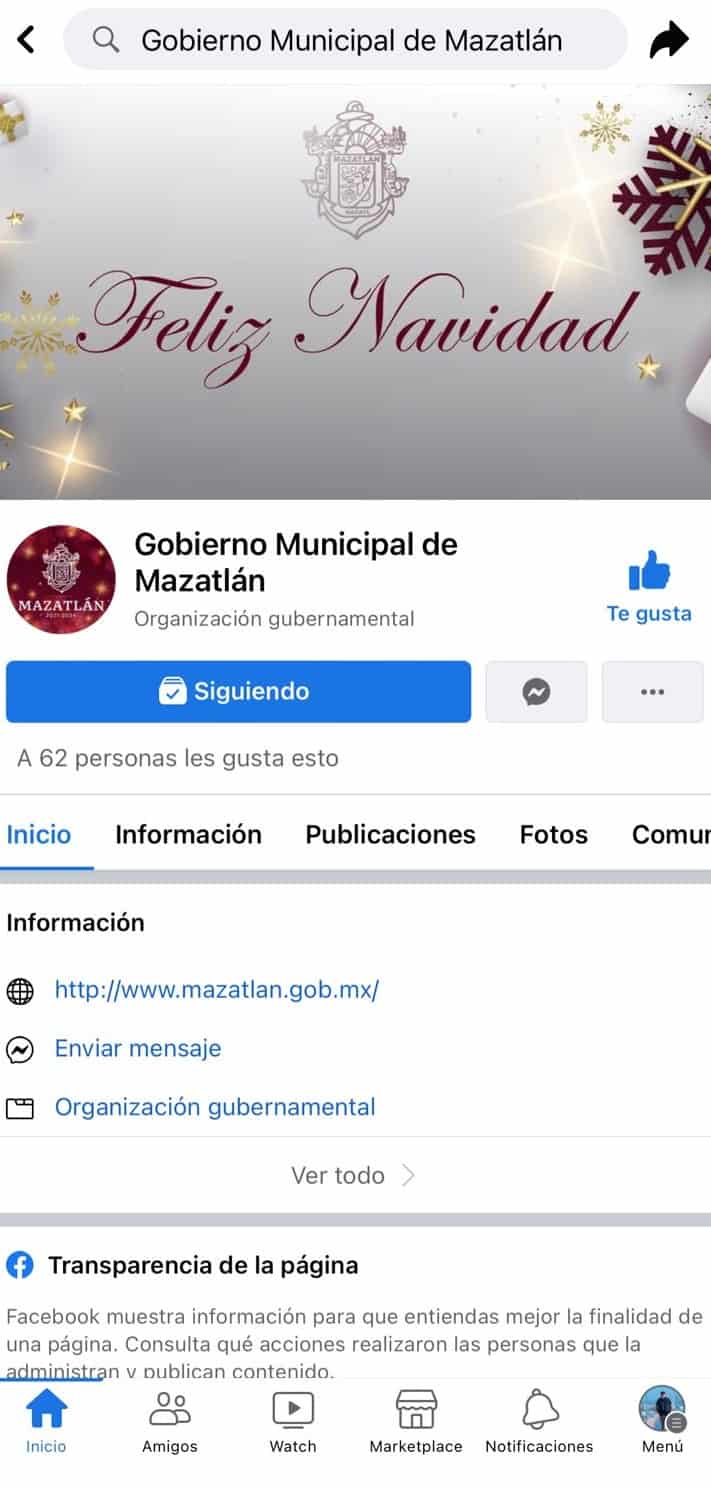Switch to the Fotos tab
Image resolution: width=711 pixels, height=1489 pixels.
[553, 834]
